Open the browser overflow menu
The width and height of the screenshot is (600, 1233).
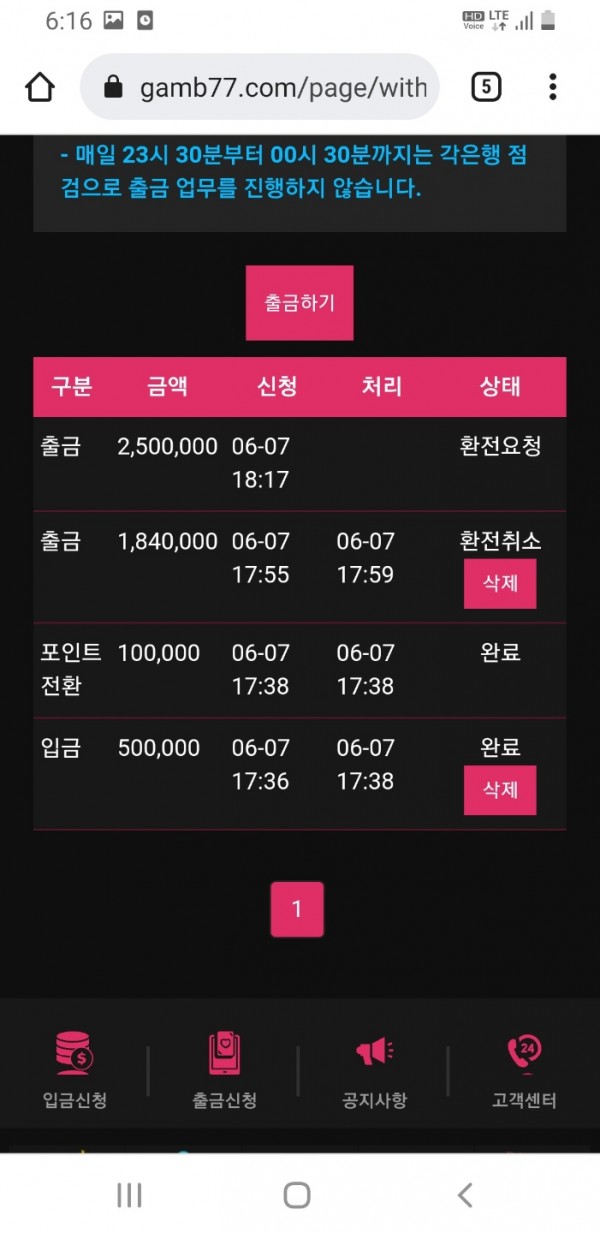pyautogui.click(x=553, y=88)
